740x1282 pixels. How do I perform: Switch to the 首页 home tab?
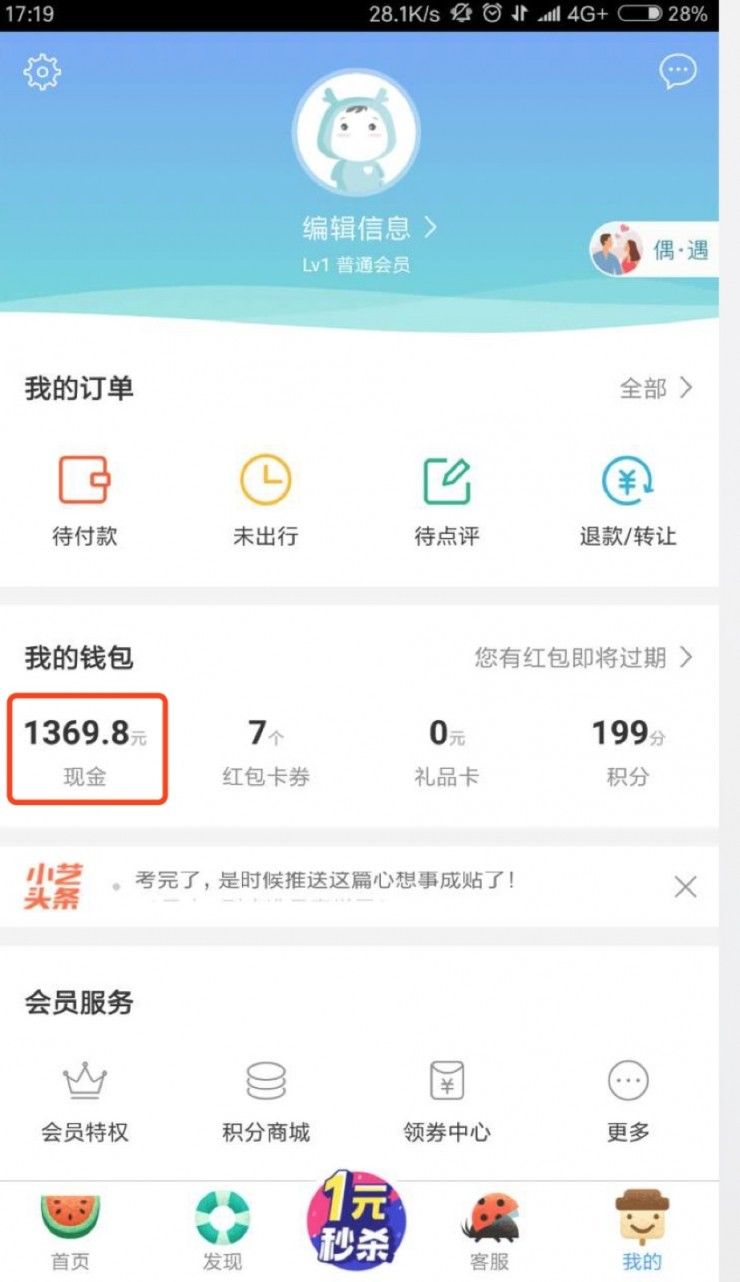[70, 1232]
